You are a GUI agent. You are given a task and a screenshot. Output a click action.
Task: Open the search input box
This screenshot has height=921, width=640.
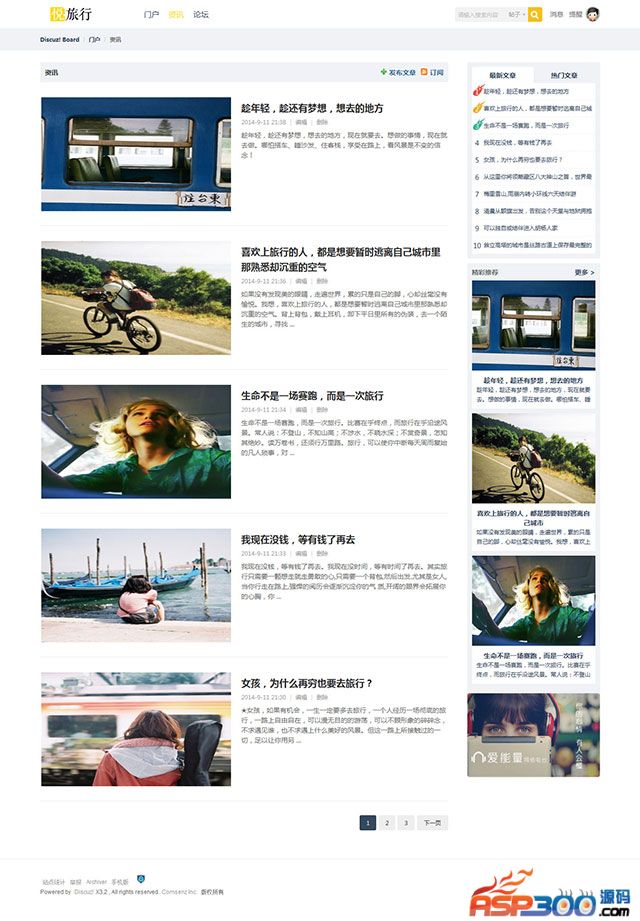[x=478, y=15]
